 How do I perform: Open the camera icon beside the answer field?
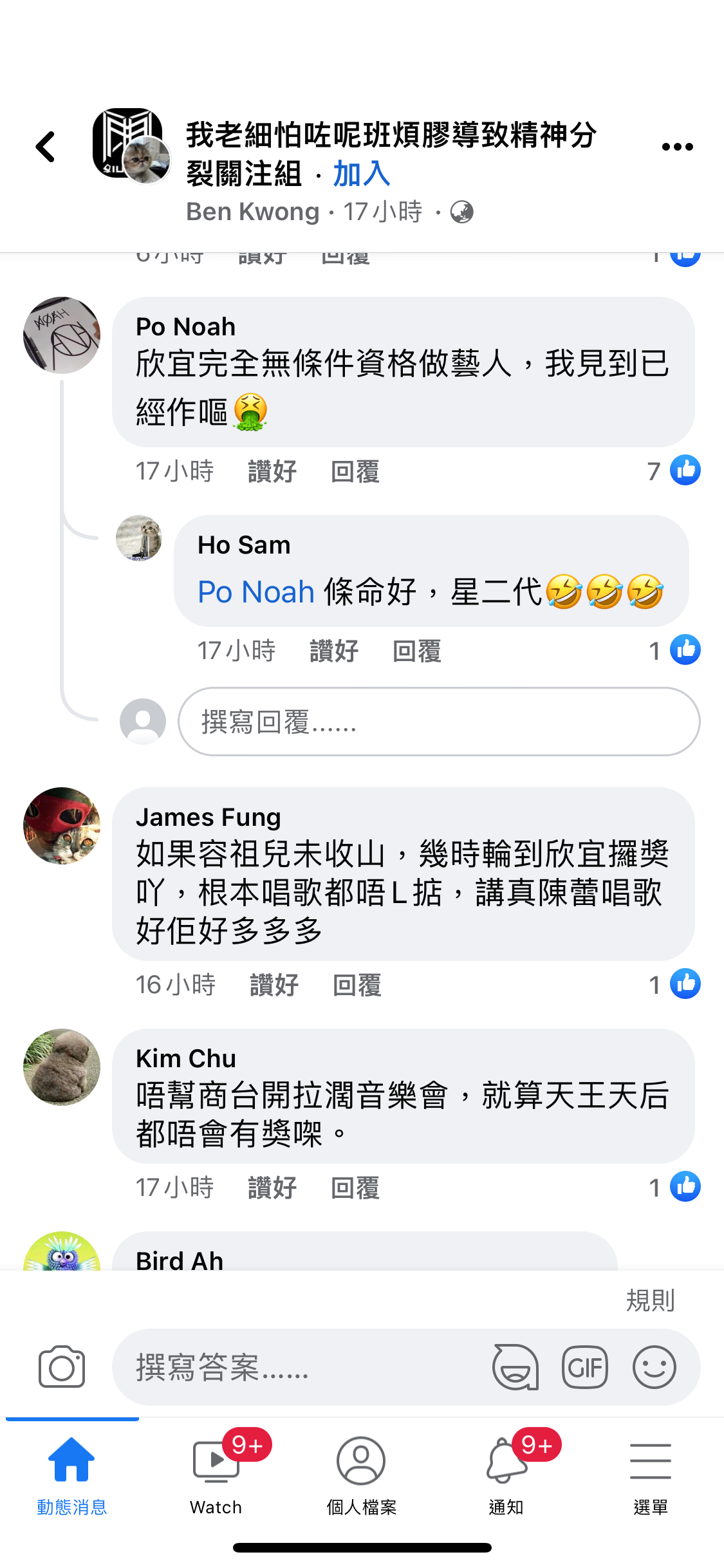61,1366
